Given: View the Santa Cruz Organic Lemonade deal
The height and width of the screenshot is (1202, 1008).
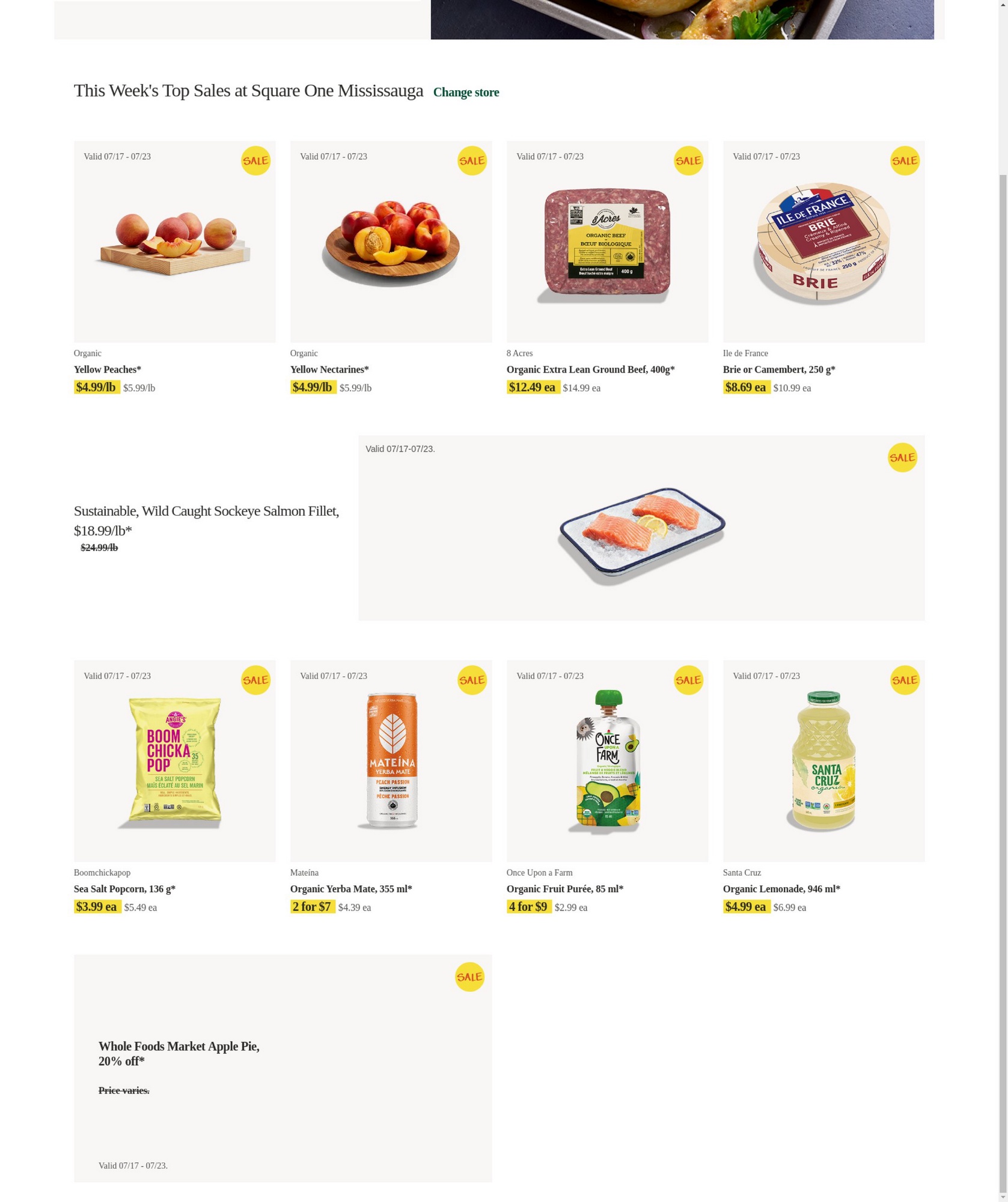Looking at the screenshot, I should click(823, 761).
